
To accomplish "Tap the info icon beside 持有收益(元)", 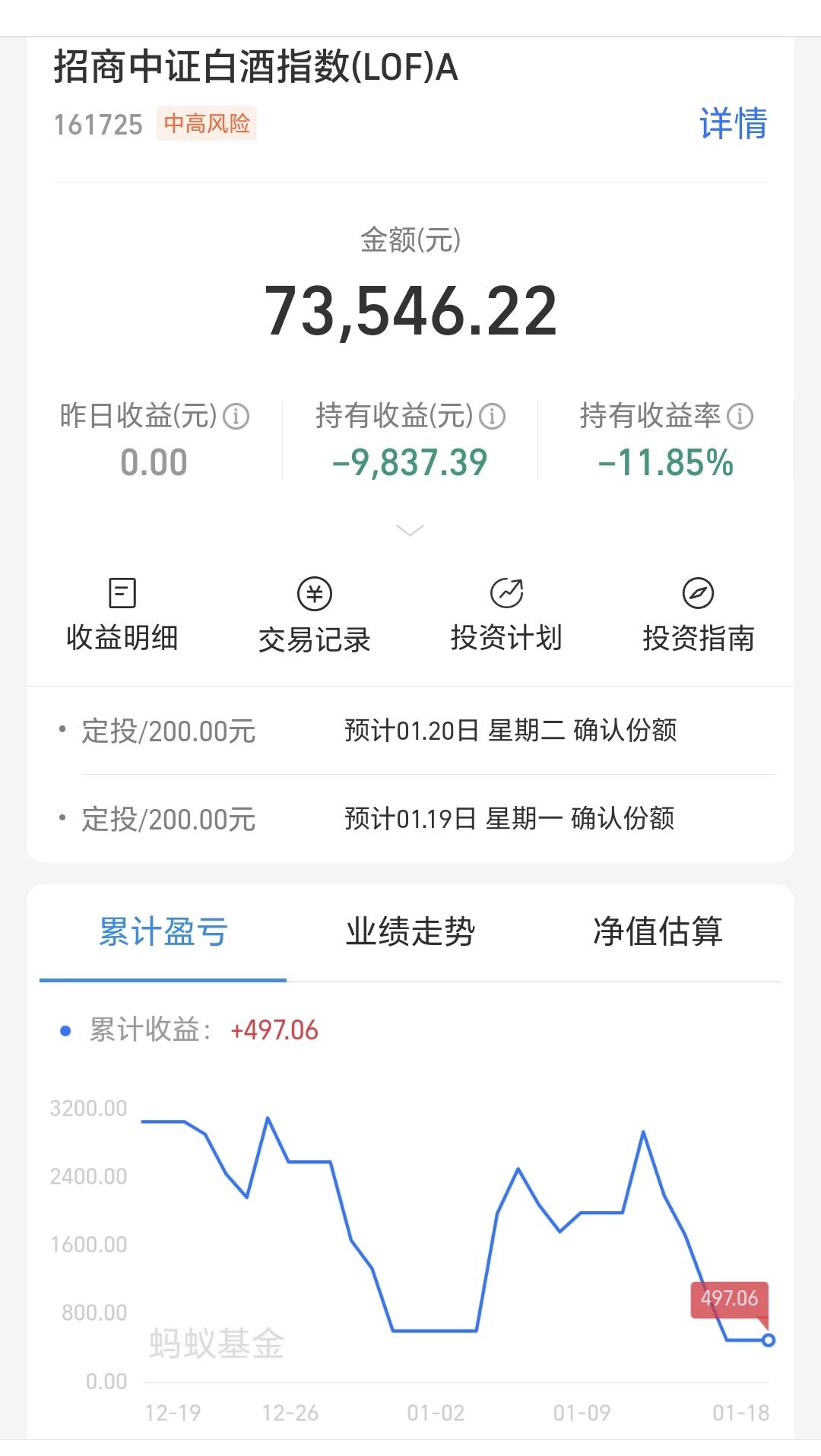I will point(493,417).
